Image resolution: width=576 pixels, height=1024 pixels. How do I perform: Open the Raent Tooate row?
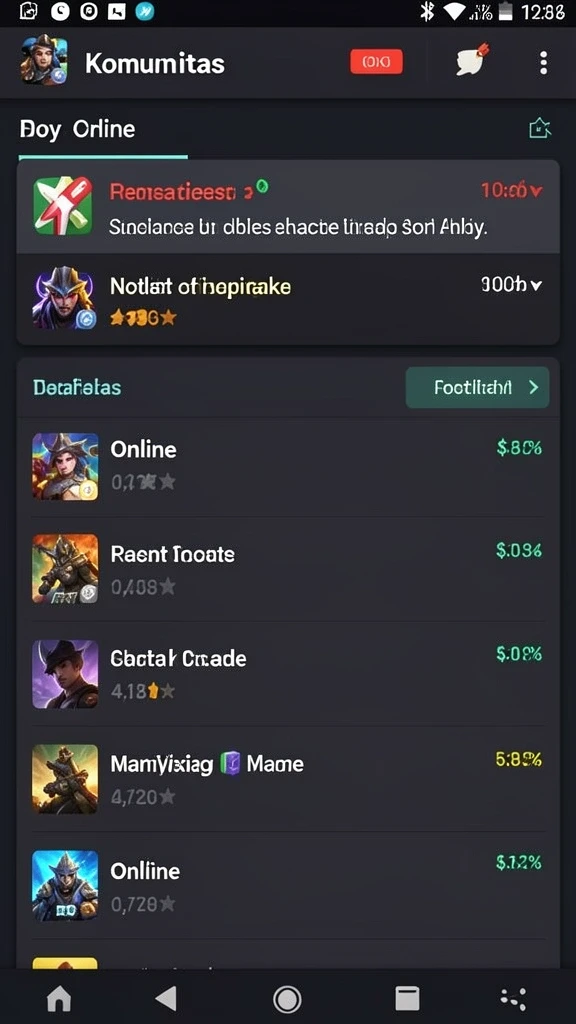[288, 569]
